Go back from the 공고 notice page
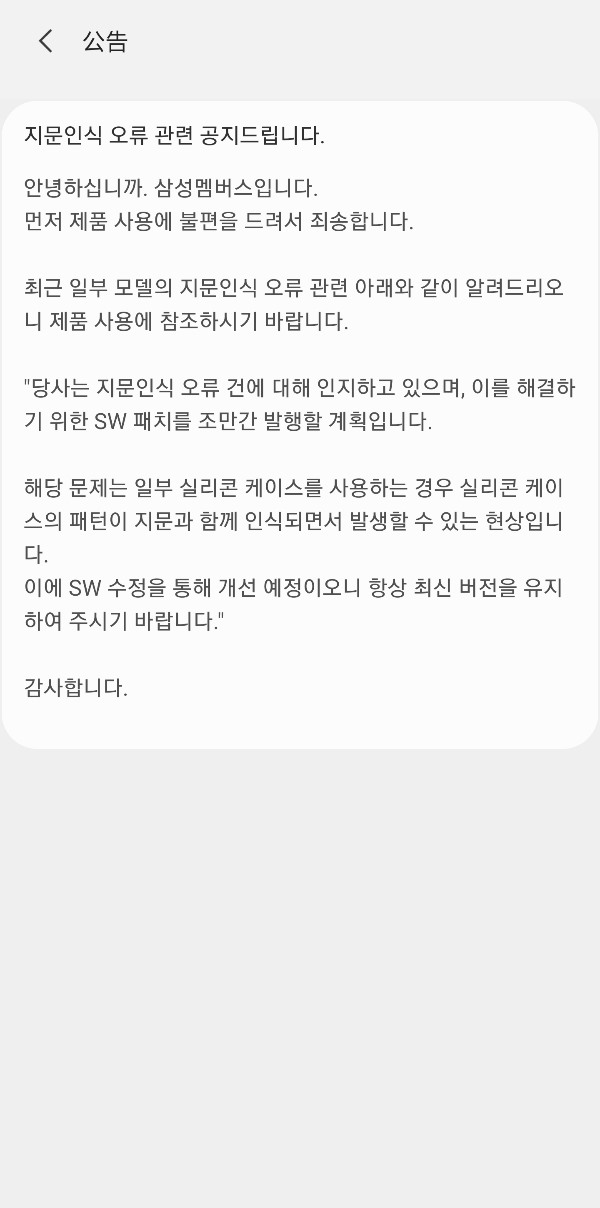This screenshot has width=600, height=1208. coord(45,41)
